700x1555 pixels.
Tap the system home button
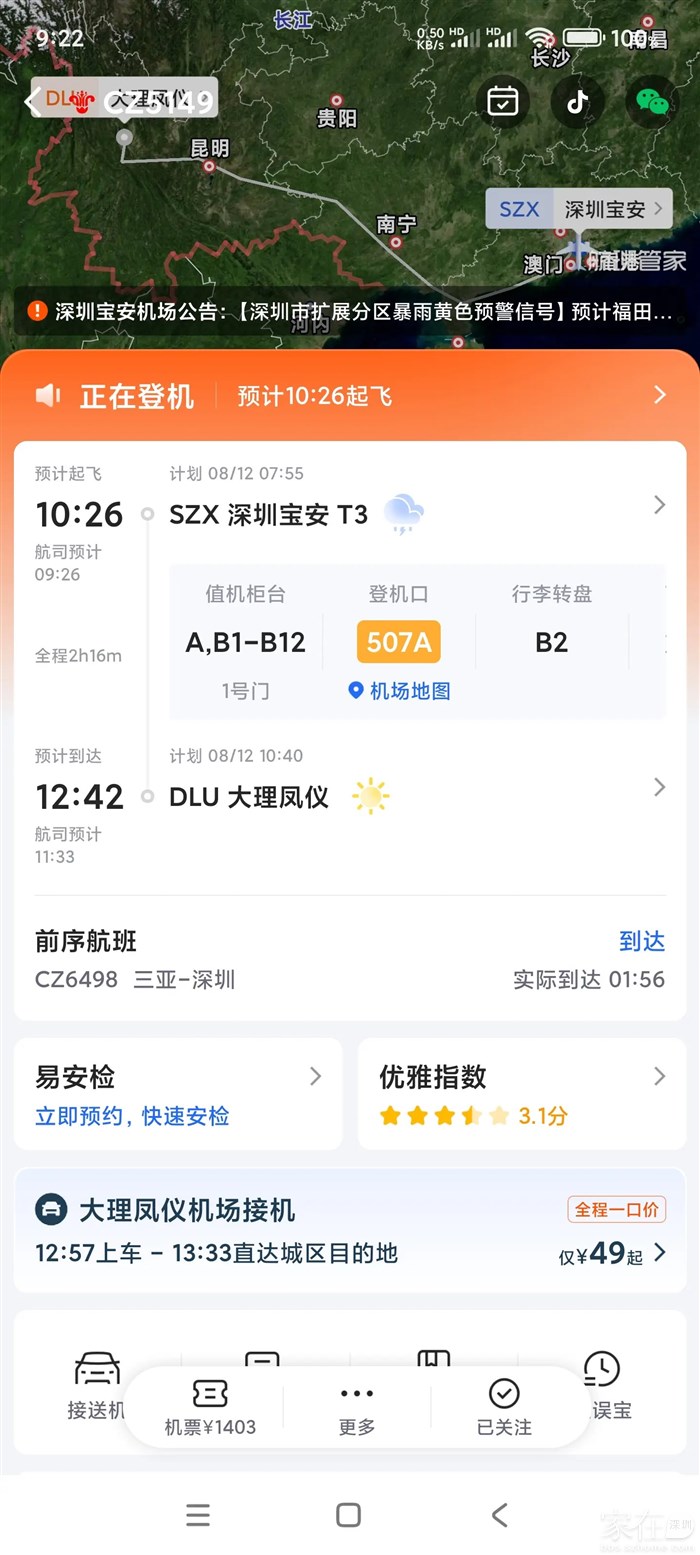pyautogui.click(x=348, y=1515)
